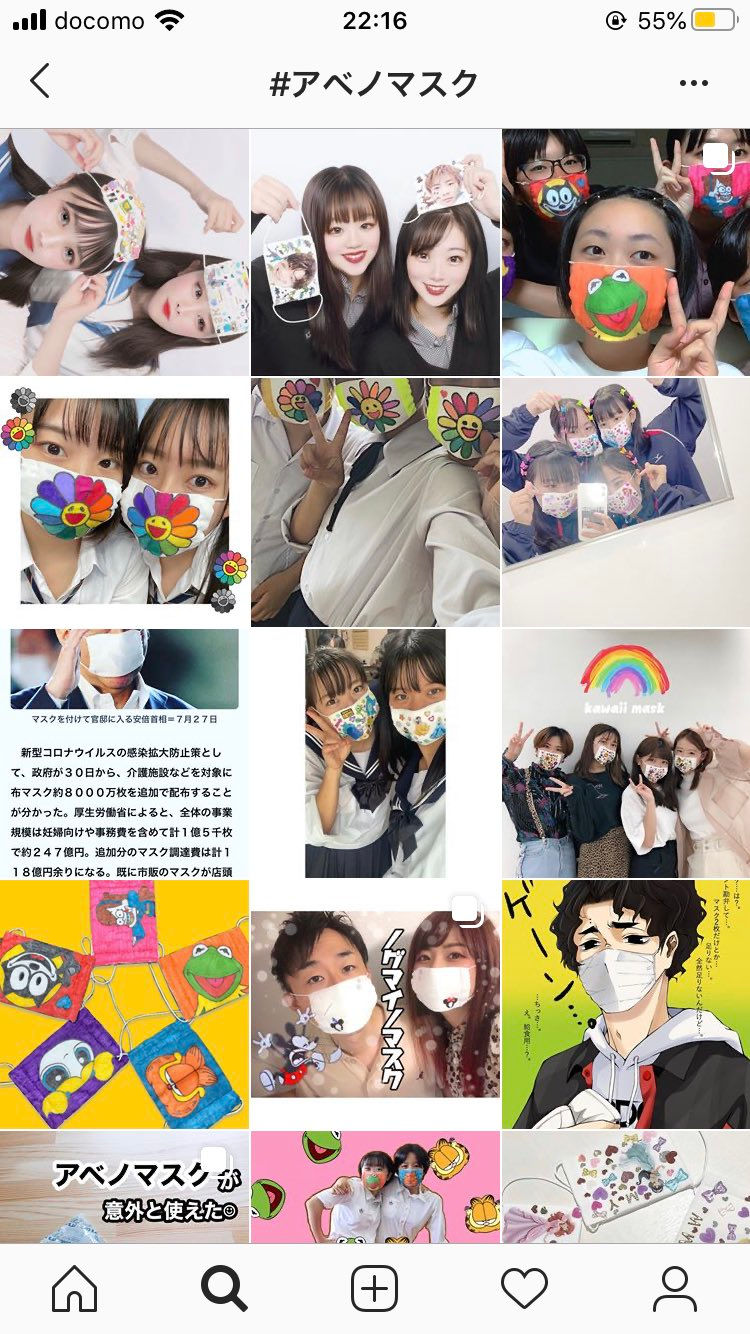Screen dimensions: 750x1334
Task: Open the mirror selfie of four girls
Action: pos(625,502)
